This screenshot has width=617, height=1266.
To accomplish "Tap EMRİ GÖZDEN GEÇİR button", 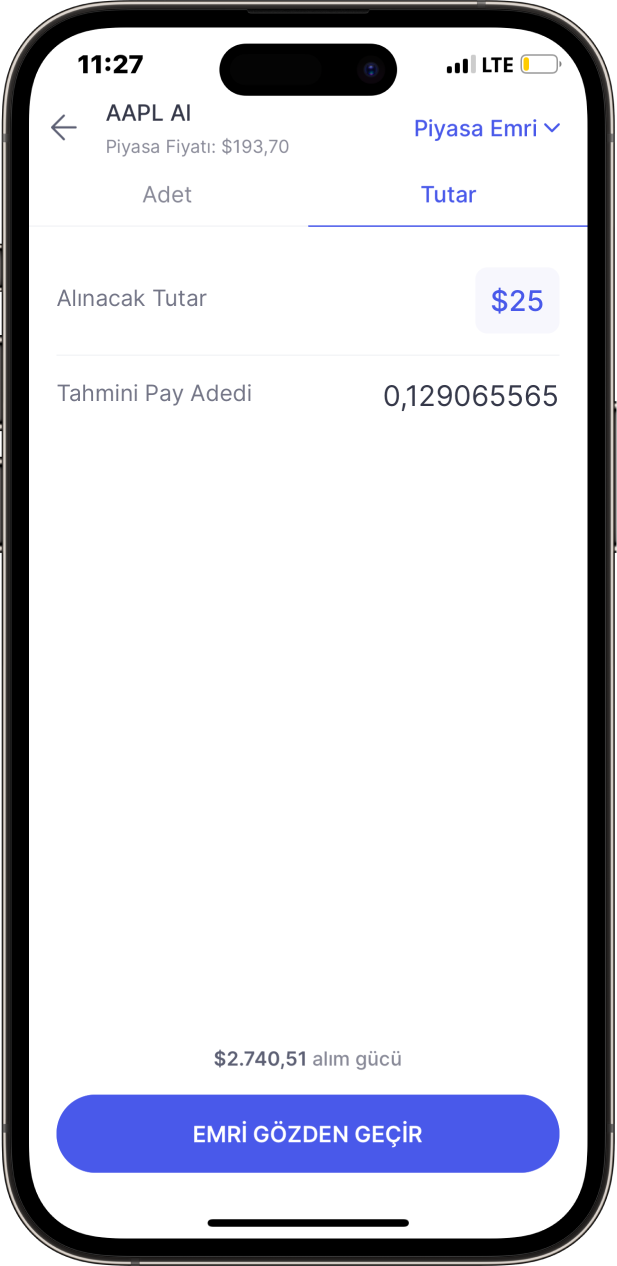I will [x=308, y=1134].
